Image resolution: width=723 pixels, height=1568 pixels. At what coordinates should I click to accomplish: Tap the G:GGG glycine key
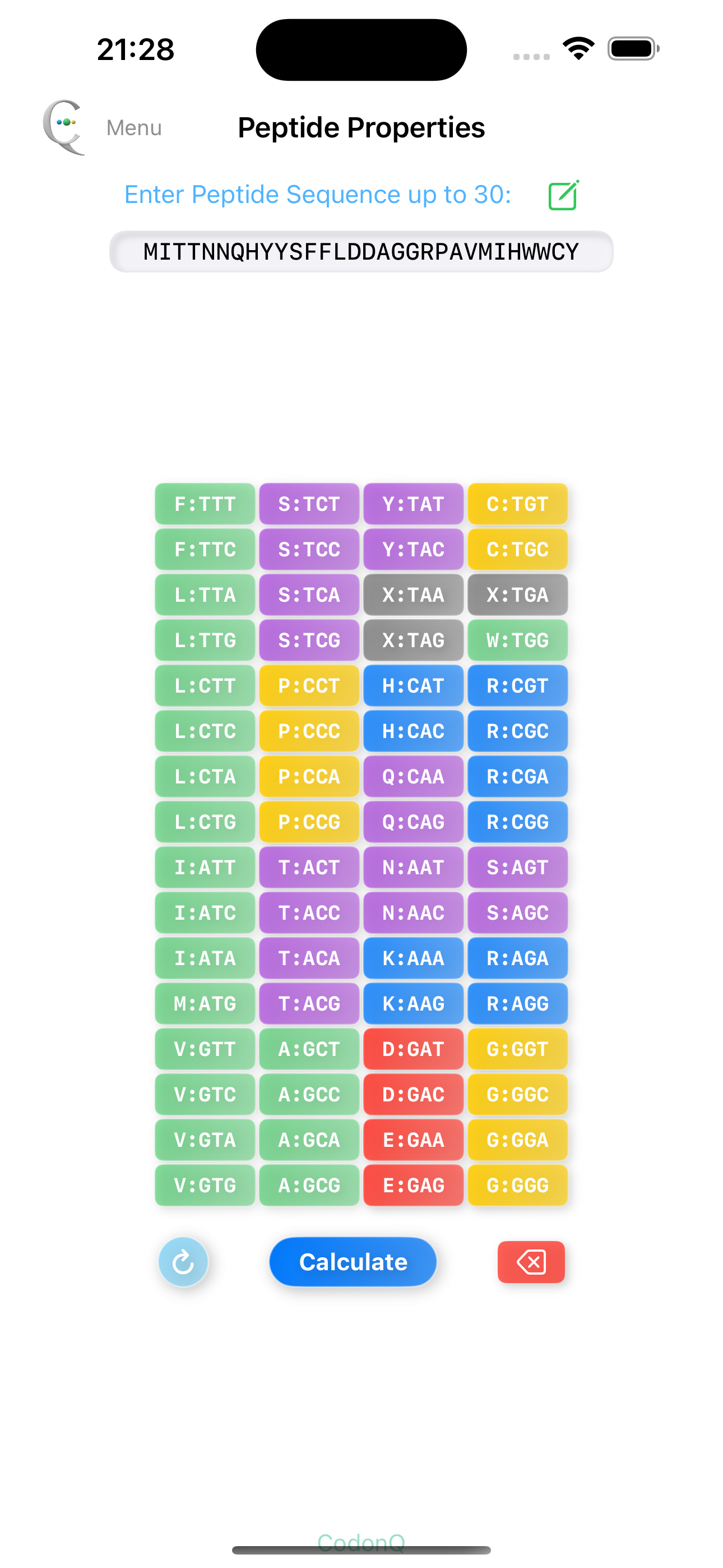pyautogui.click(x=517, y=1185)
